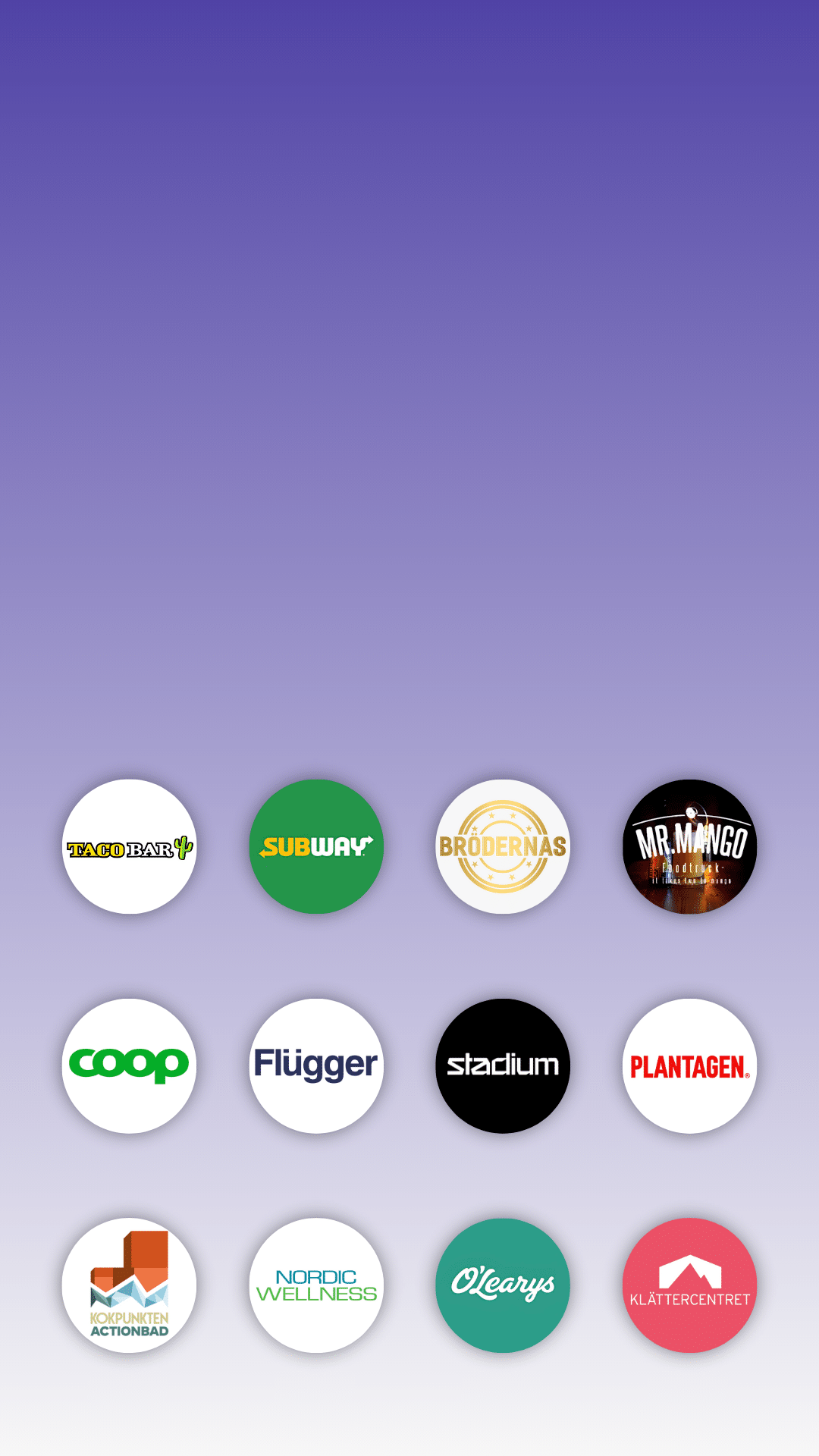This screenshot has width=819, height=1456.
Task: Open the O'Learys brand circle
Action: (x=503, y=1285)
